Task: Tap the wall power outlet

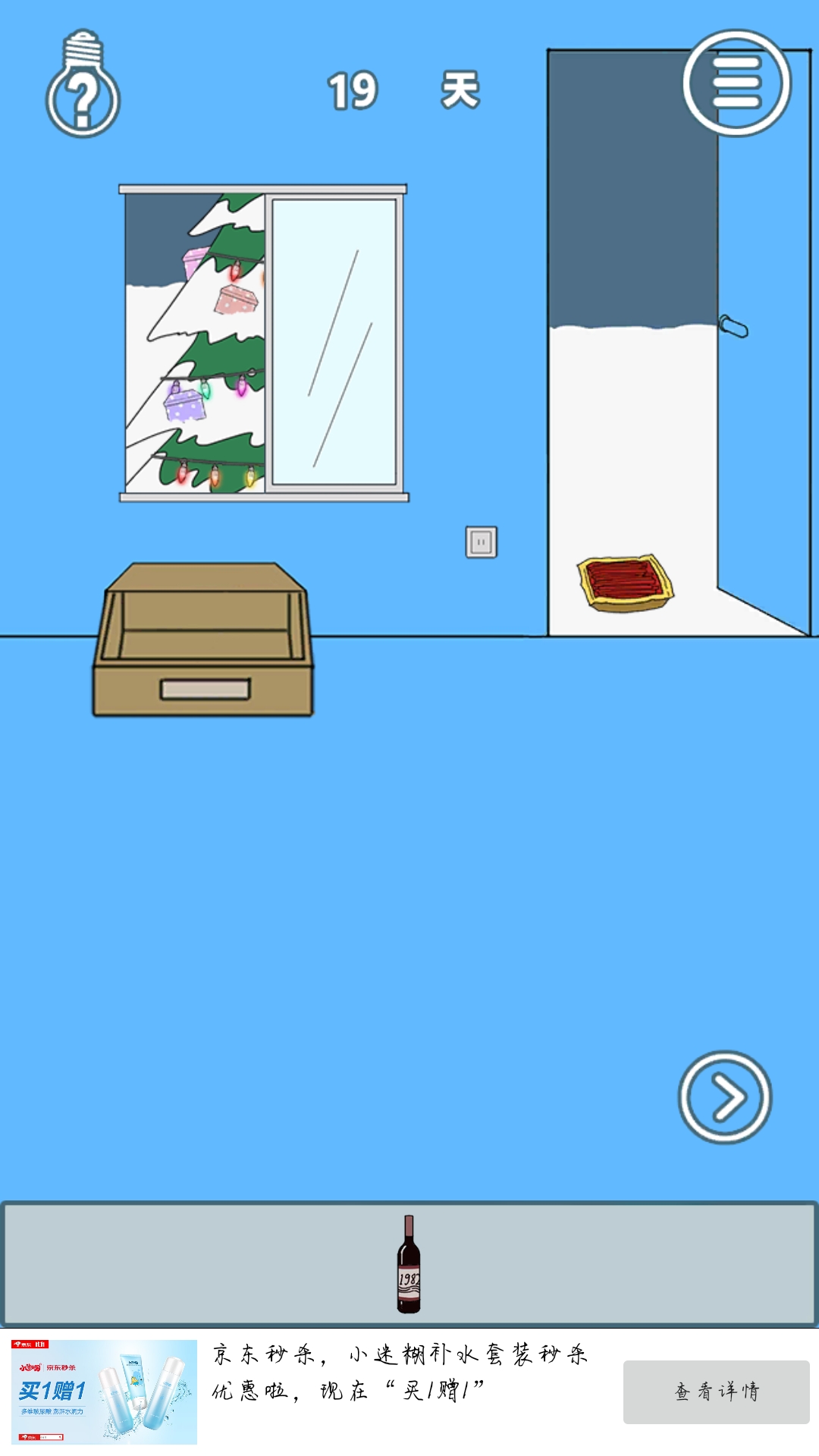Action: point(481,542)
